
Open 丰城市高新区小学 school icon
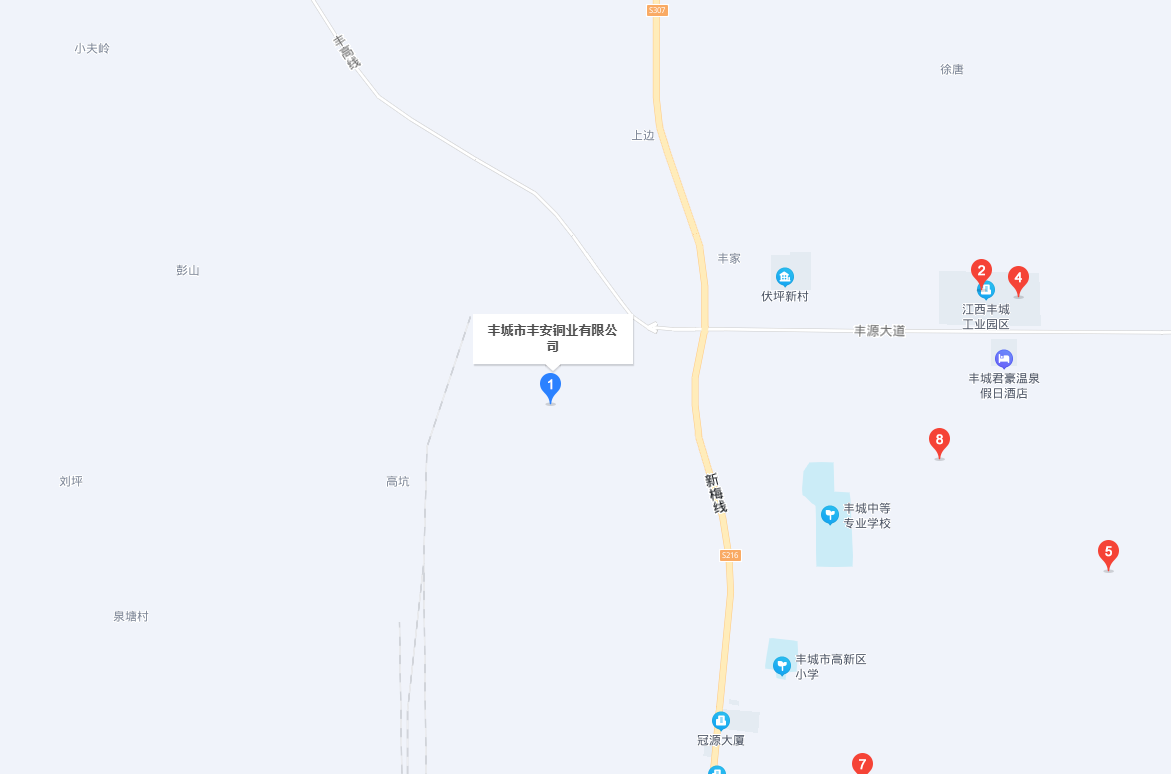(x=782, y=666)
